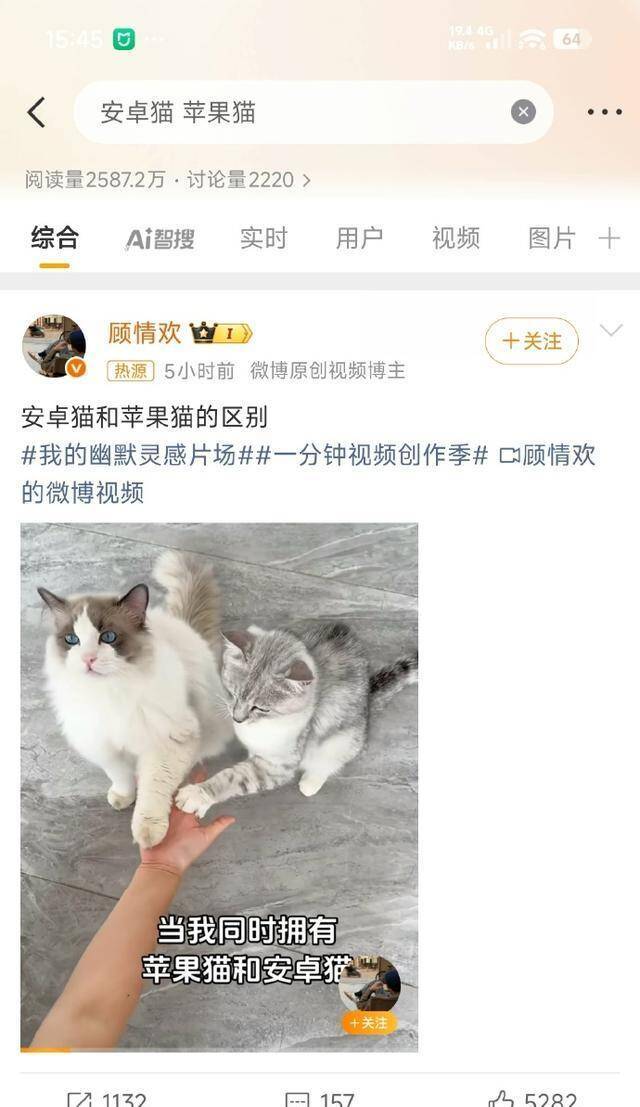Switch to the 图片 tab
Viewport: 640px width, 1107px height.
(551, 238)
